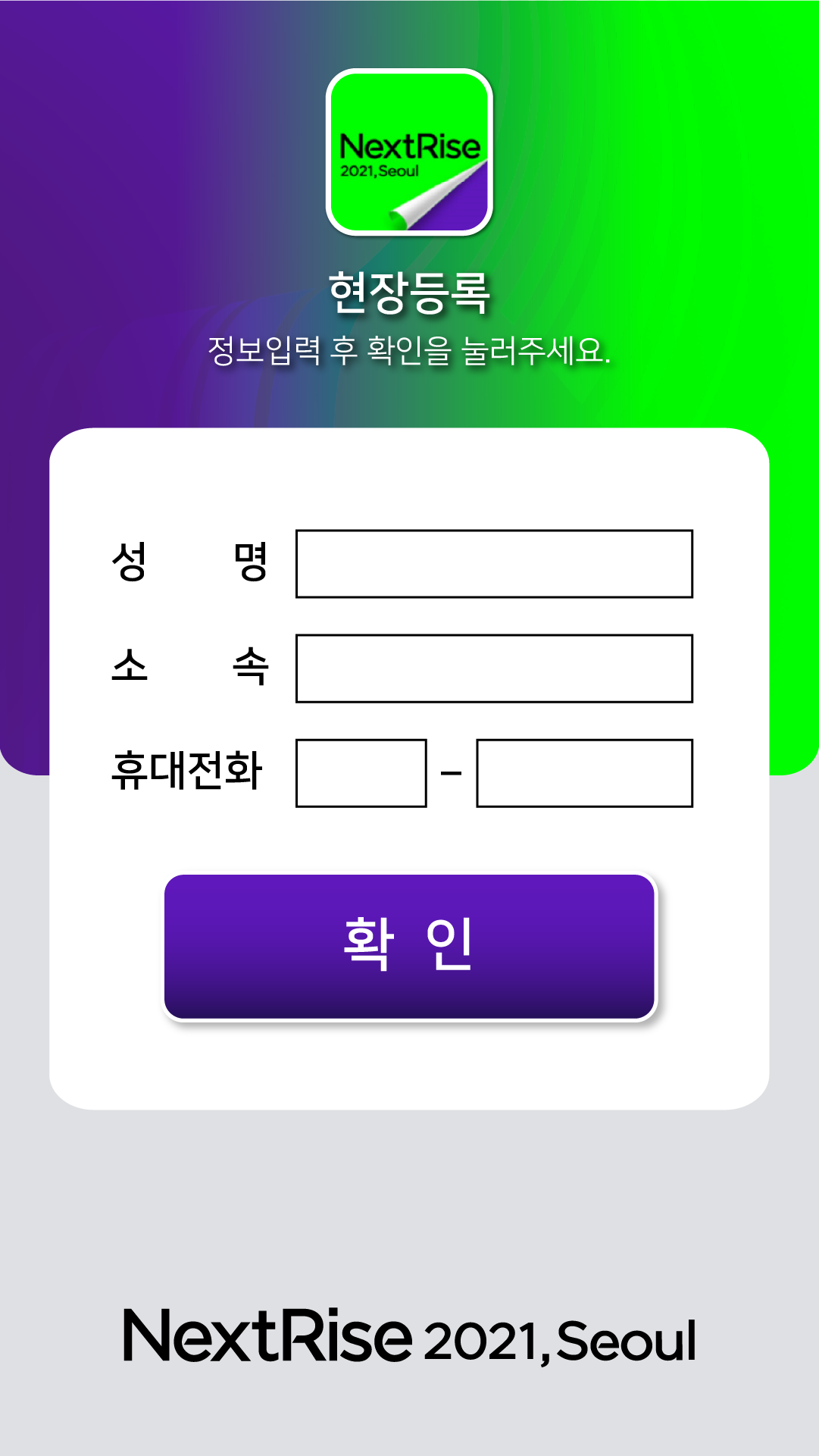Image resolution: width=819 pixels, height=1456 pixels.
Task: Select the first 휴대전화 prefix box
Action: pos(361,773)
